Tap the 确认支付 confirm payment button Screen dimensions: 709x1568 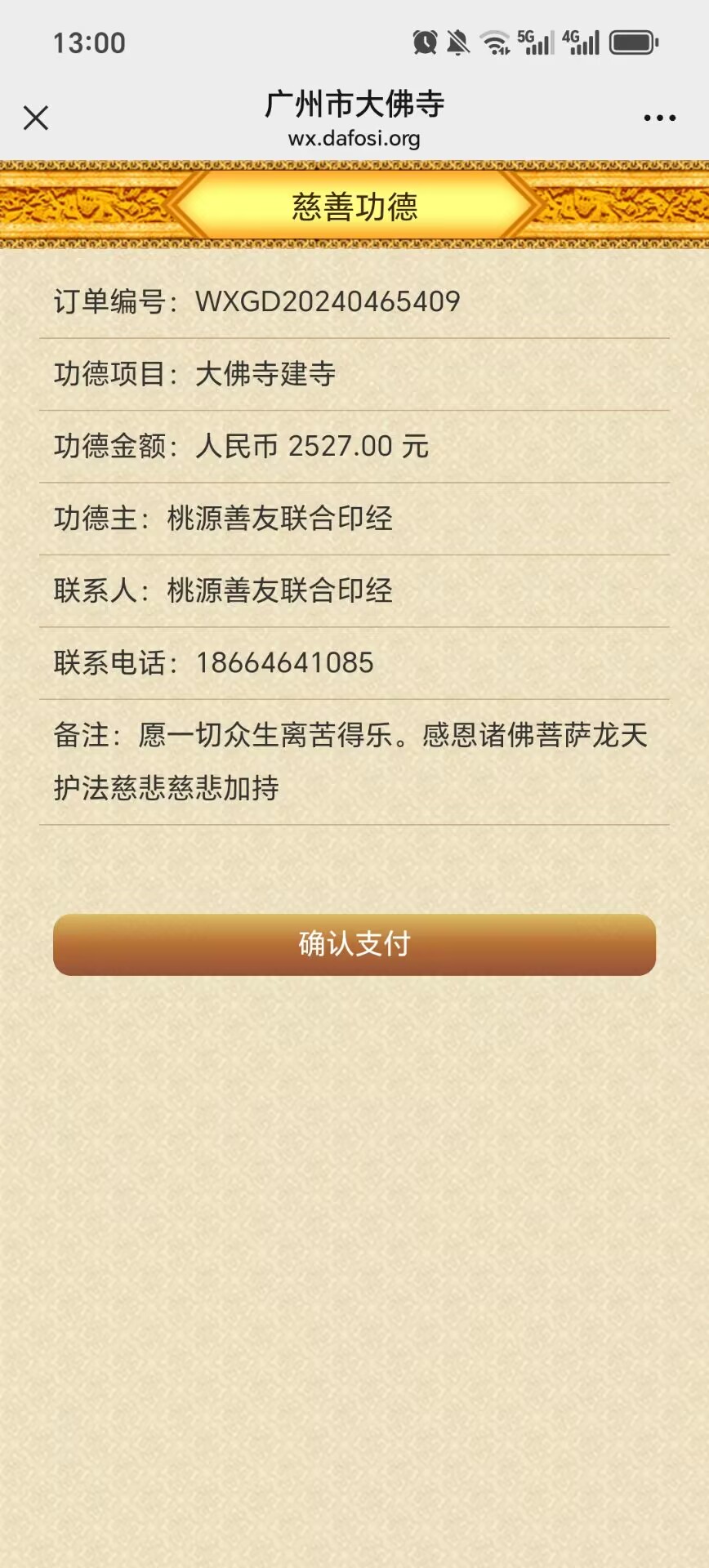pyautogui.click(x=354, y=944)
